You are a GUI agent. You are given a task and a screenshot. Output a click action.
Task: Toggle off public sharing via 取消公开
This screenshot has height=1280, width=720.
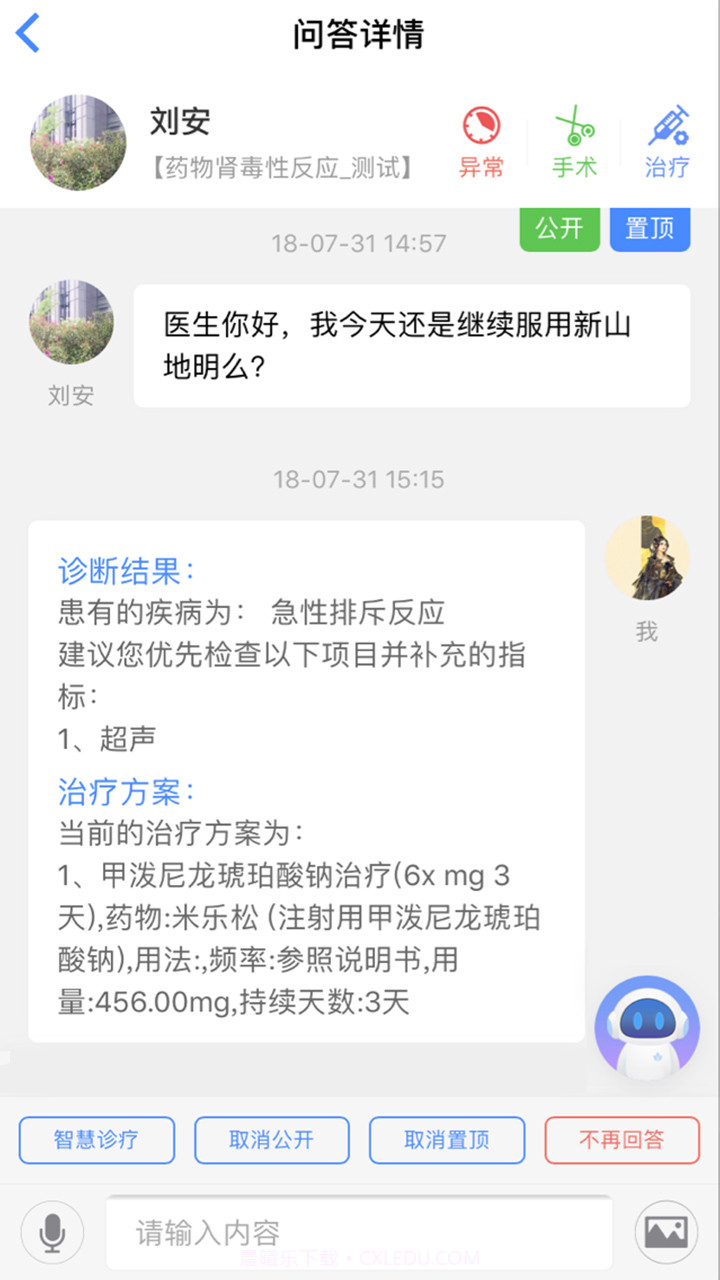coord(271,1140)
